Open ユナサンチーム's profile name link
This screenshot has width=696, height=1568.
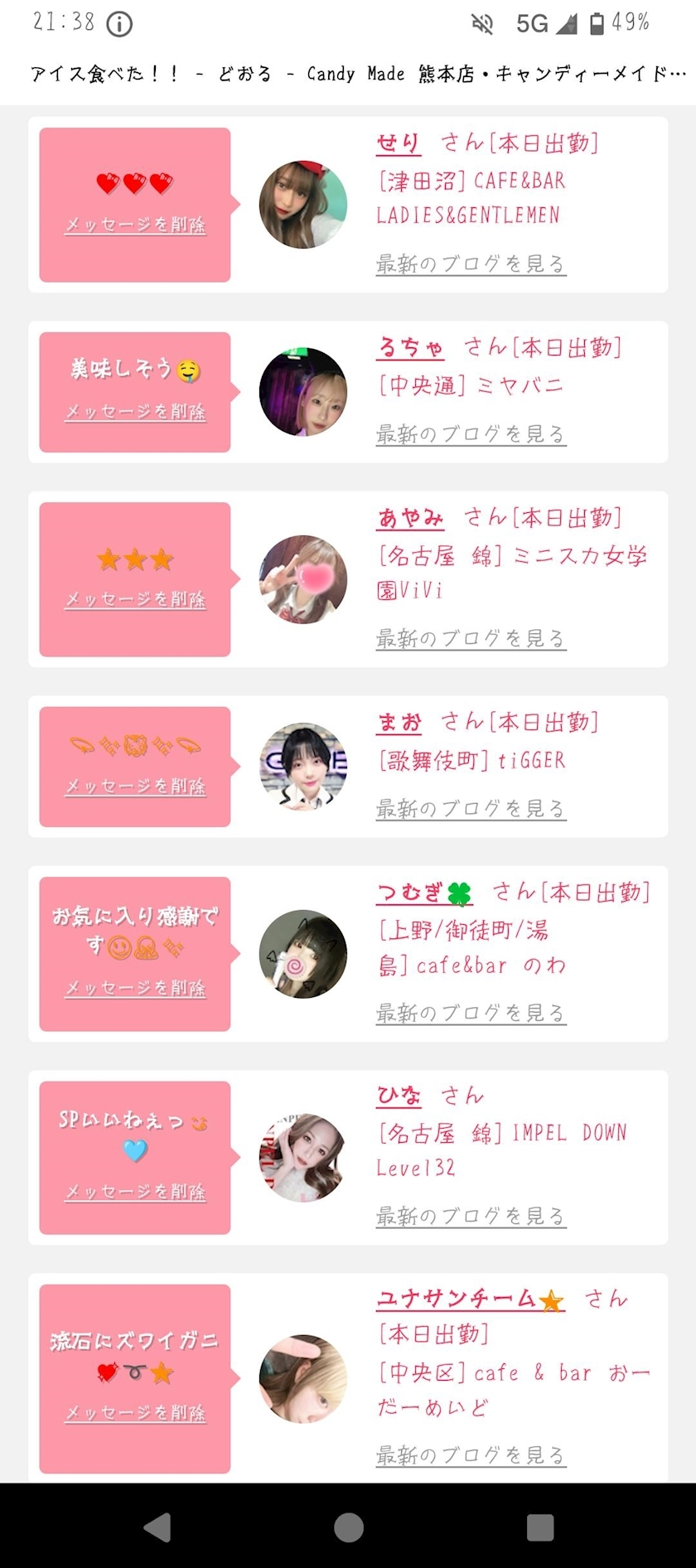(x=469, y=1299)
